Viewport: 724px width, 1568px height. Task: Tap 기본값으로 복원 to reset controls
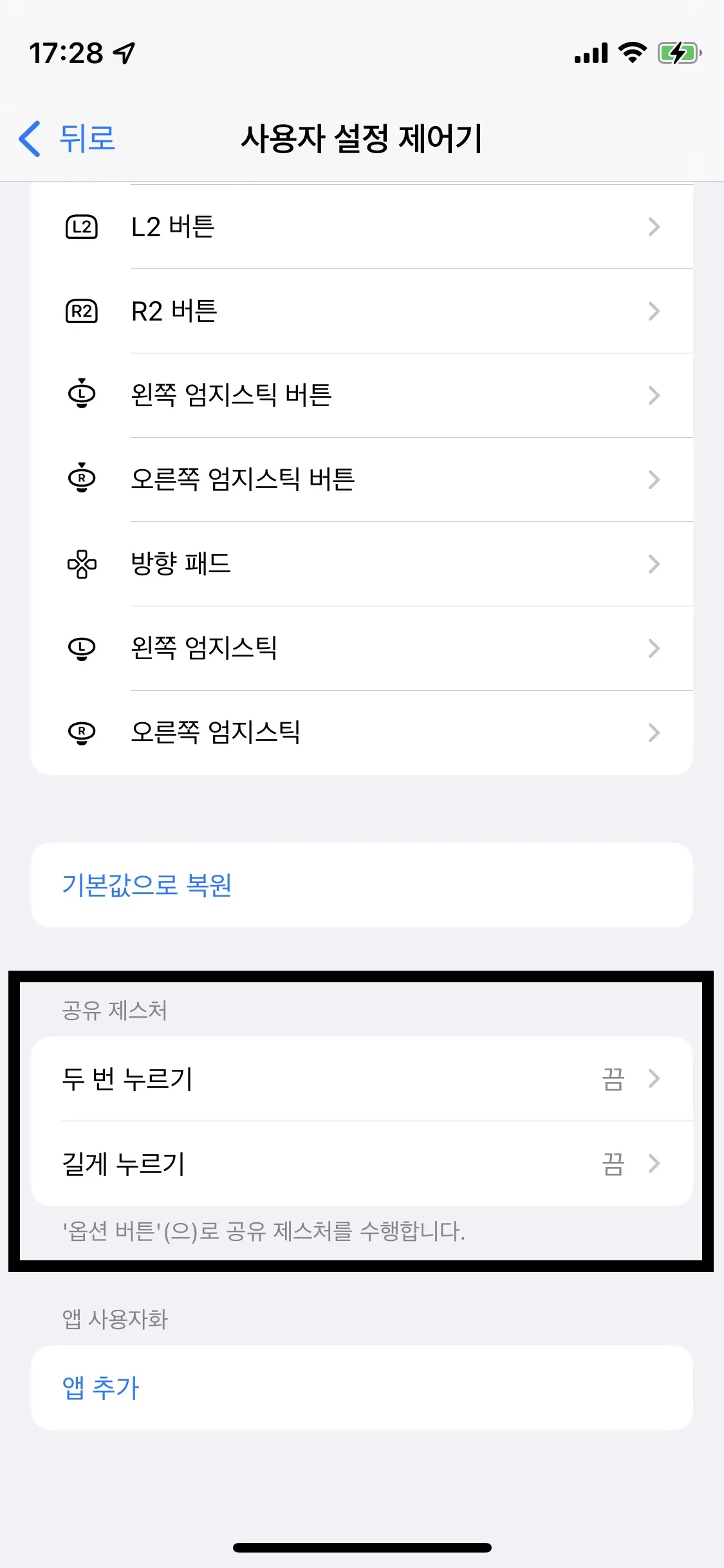click(x=147, y=885)
